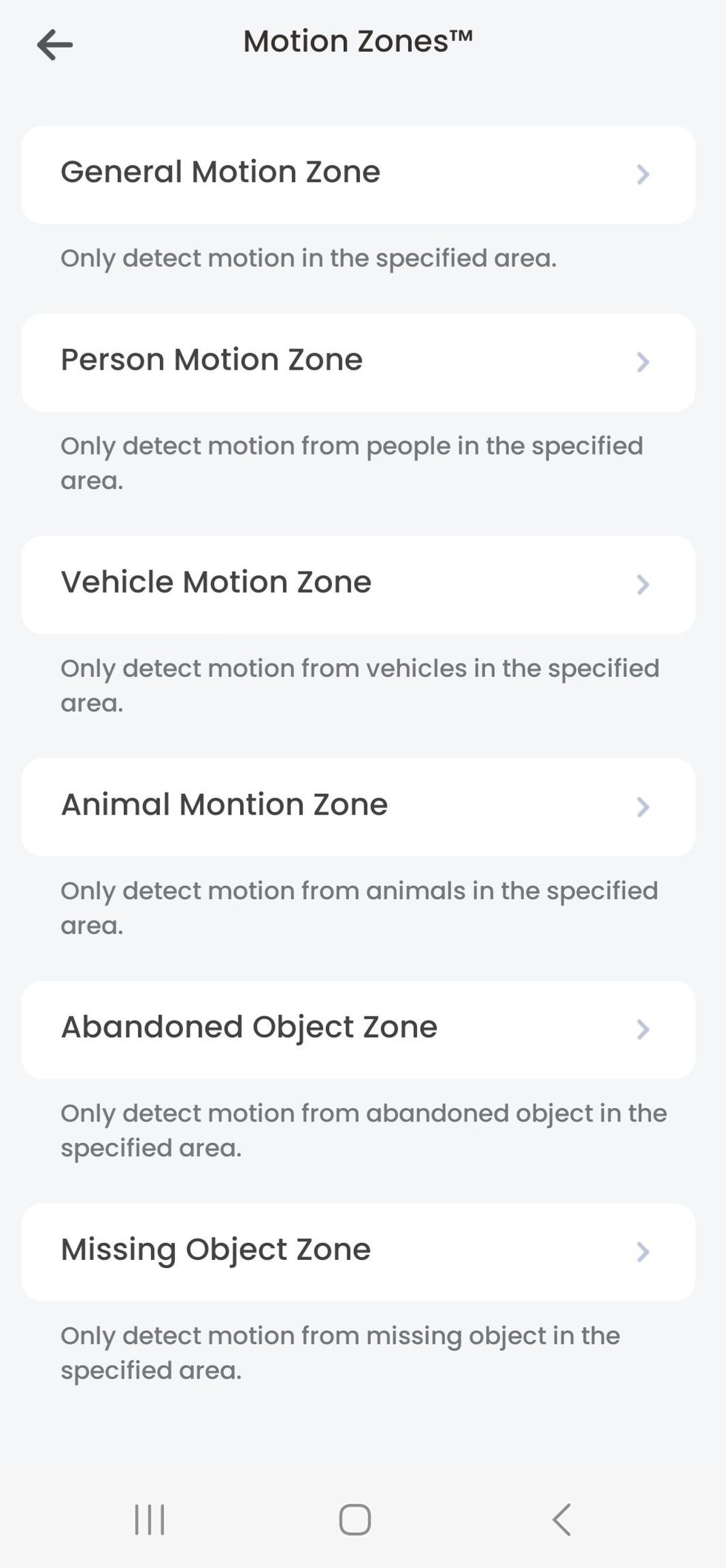
Task: Tap the chevron next to General Motion Zone
Action: [644, 174]
